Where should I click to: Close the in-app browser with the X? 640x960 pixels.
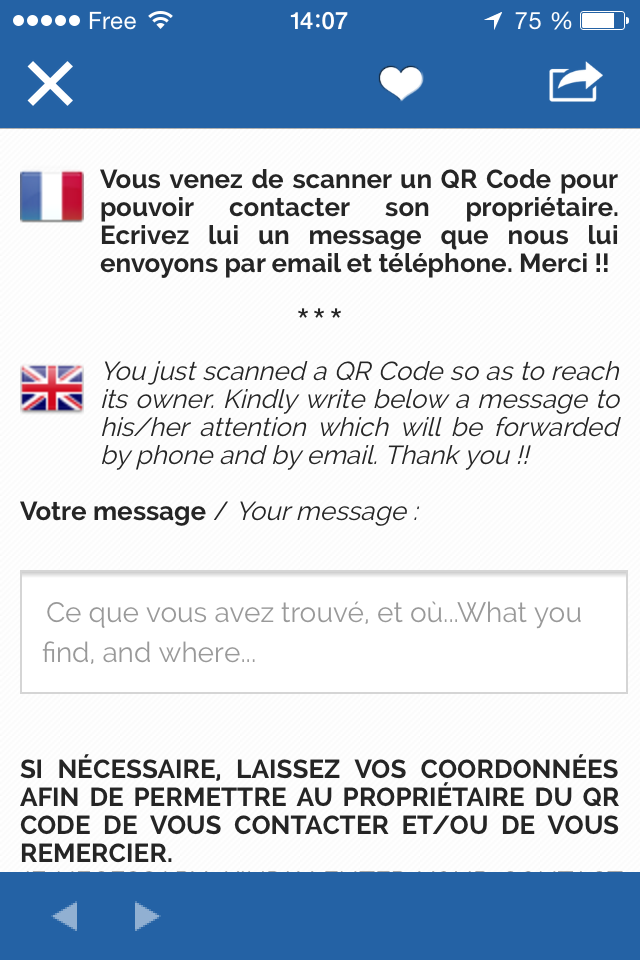pos(50,84)
